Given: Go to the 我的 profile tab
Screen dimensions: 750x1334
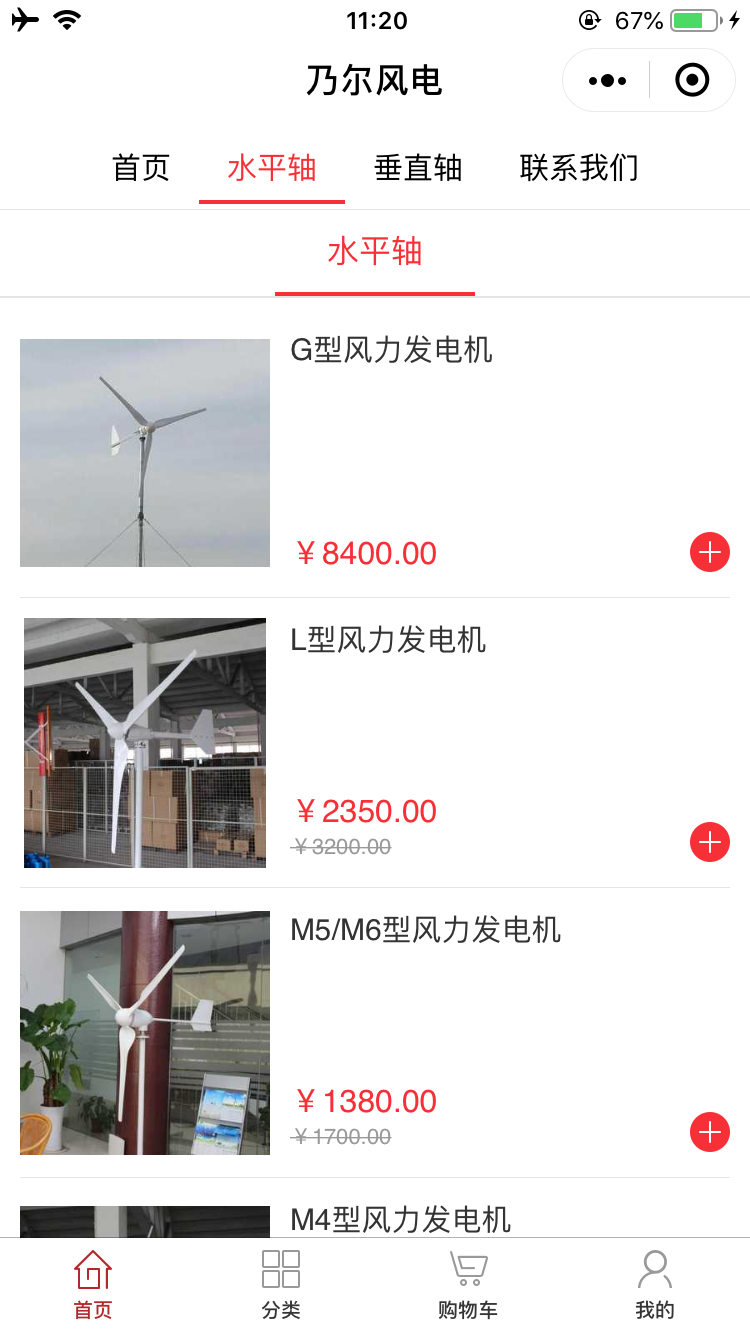Looking at the screenshot, I should click(655, 1285).
